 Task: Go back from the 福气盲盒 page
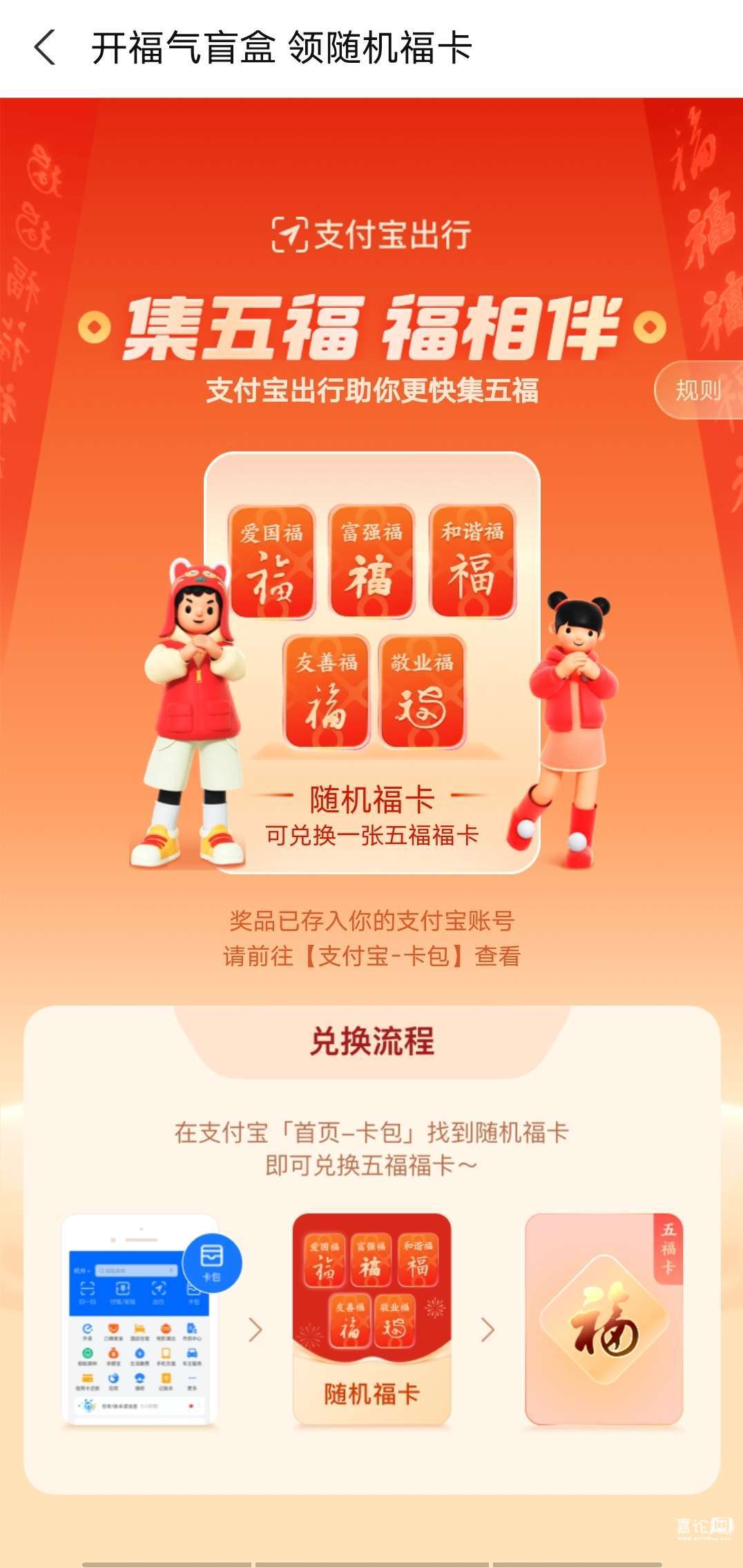45,48
